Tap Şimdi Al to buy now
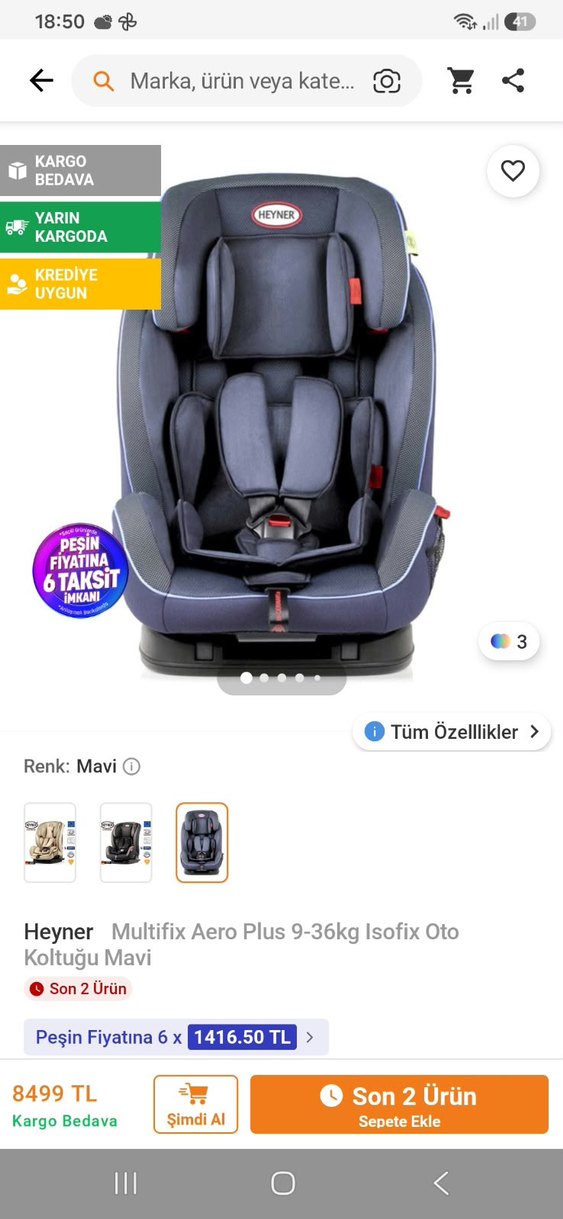This screenshot has height=1219, width=563. pyautogui.click(x=196, y=1105)
